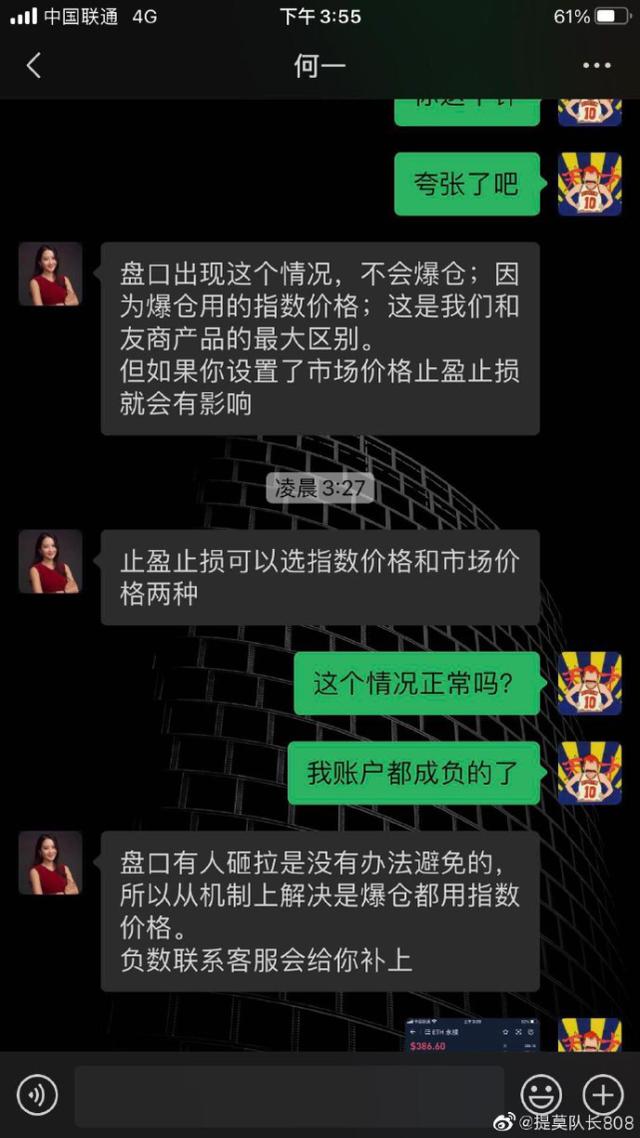Open the chat options menu
Viewport: 640px width, 1138px height.
pos(596,66)
